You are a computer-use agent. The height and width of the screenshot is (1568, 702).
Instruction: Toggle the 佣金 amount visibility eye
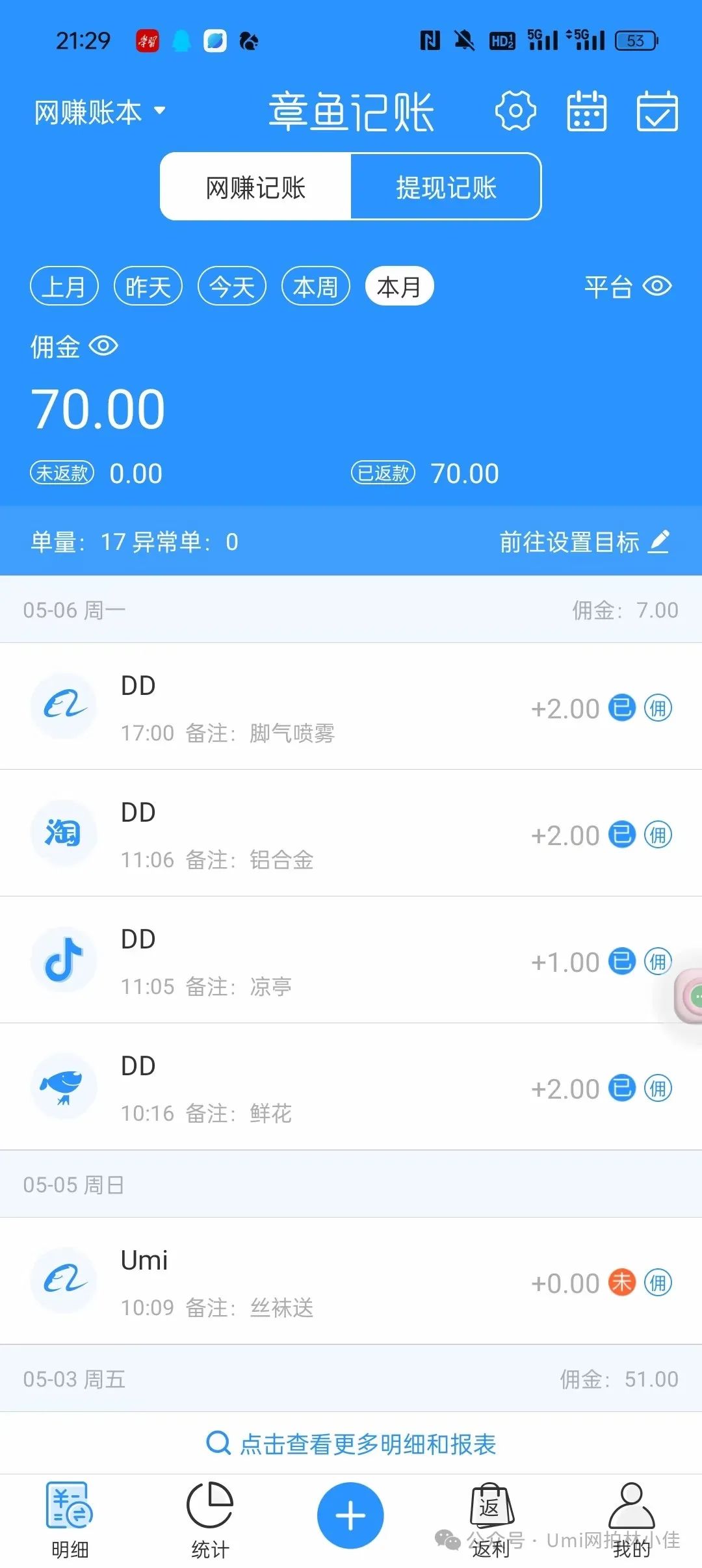(x=104, y=348)
